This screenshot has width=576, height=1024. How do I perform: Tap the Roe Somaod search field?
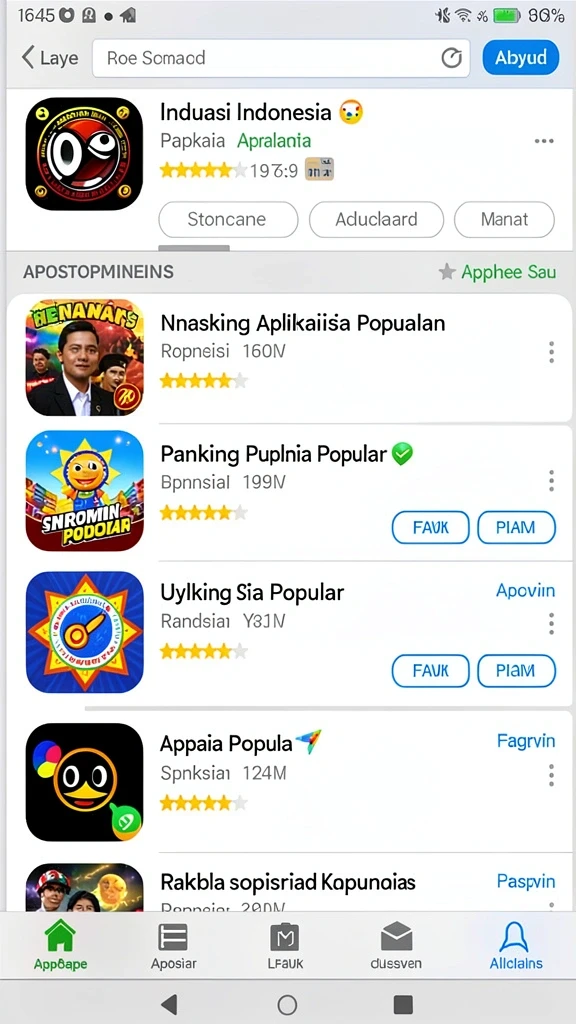[x=281, y=58]
